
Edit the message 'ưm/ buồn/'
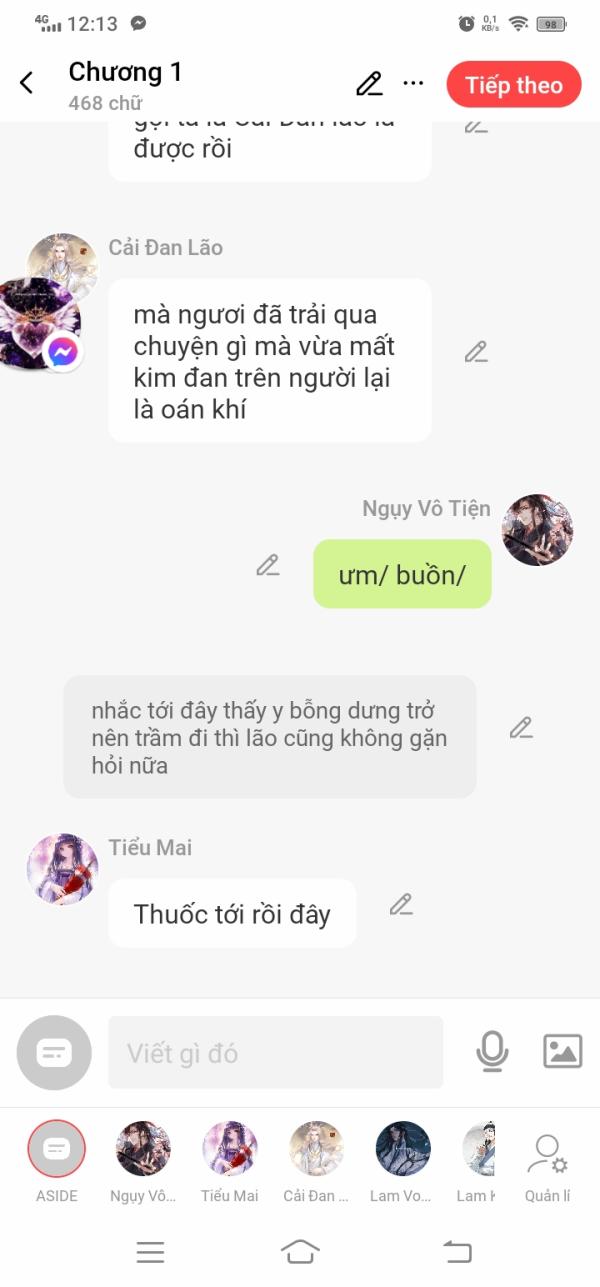point(267,565)
